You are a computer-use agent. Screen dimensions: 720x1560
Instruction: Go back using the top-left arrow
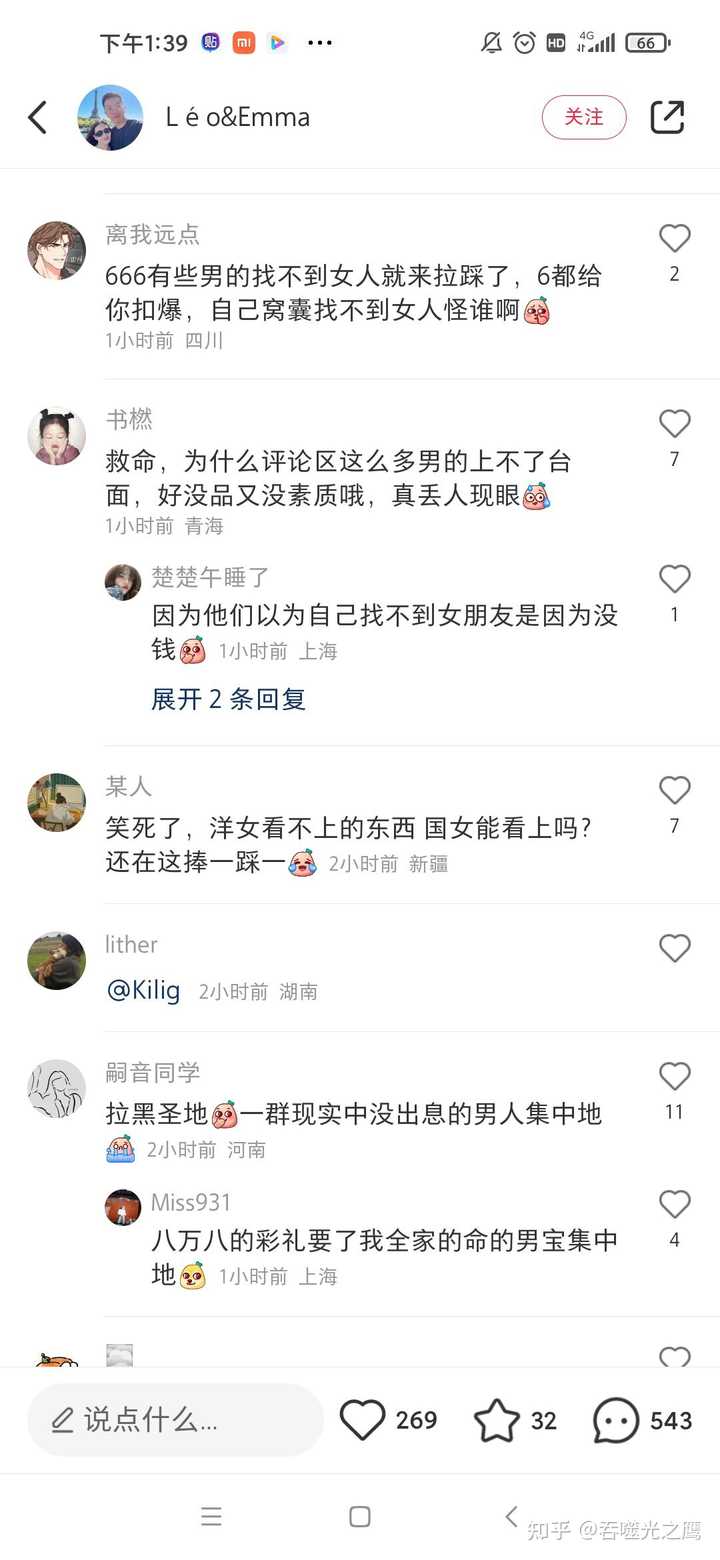pyautogui.click(x=37, y=117)
